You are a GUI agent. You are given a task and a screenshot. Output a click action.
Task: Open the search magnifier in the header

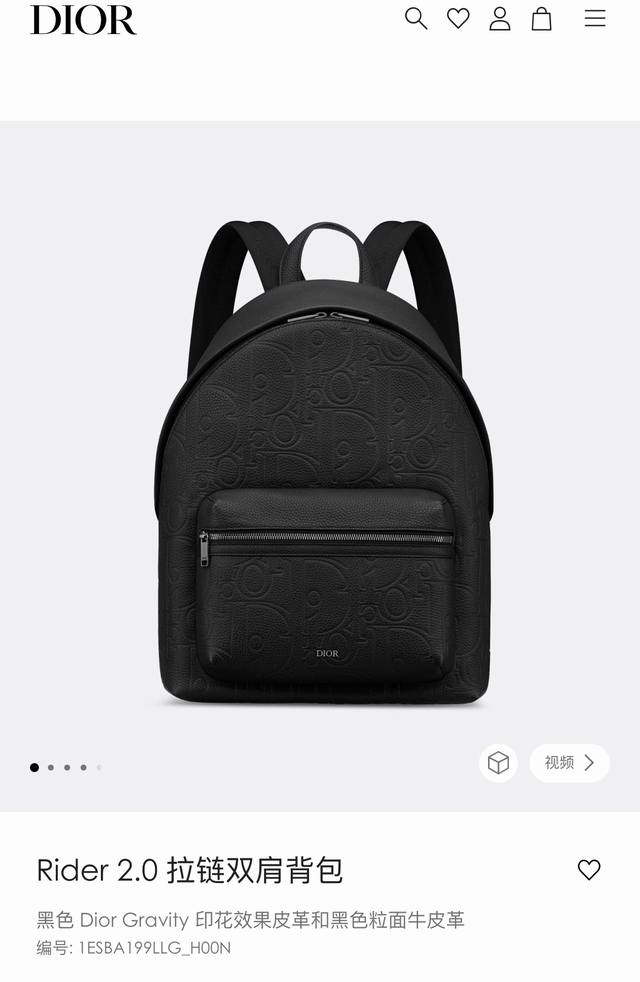click(416, 19)
